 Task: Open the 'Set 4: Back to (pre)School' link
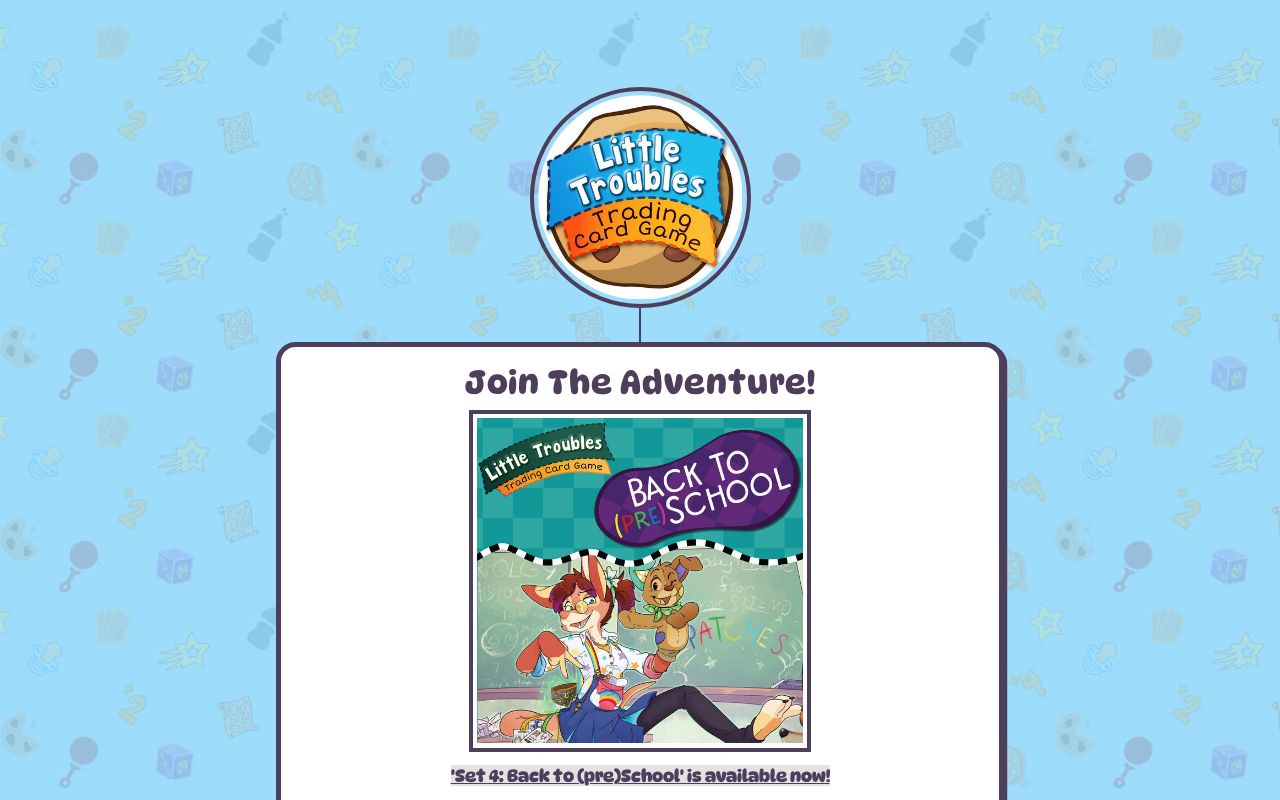pyautogui.click(x=640, y=776)
